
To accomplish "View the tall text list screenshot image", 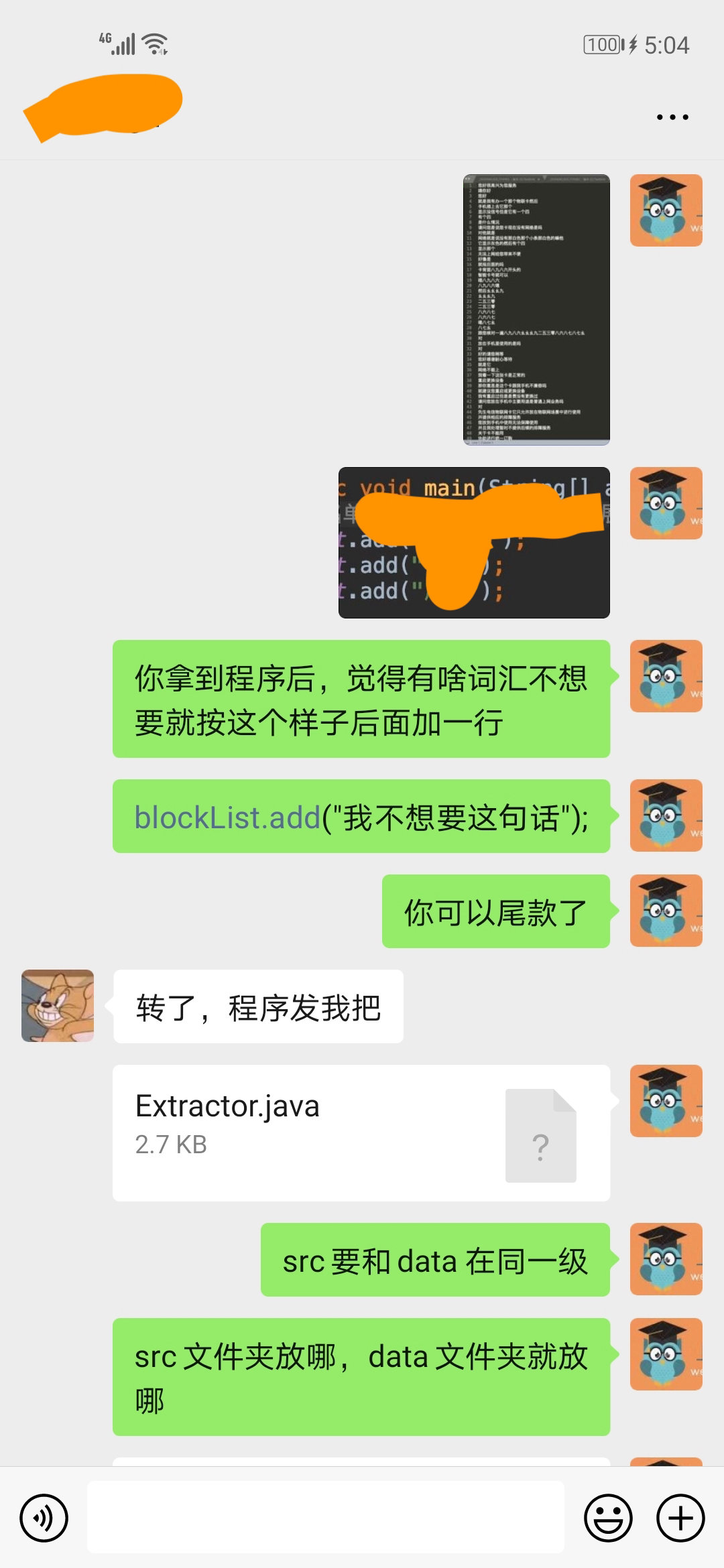I will (x=536, y=310).
